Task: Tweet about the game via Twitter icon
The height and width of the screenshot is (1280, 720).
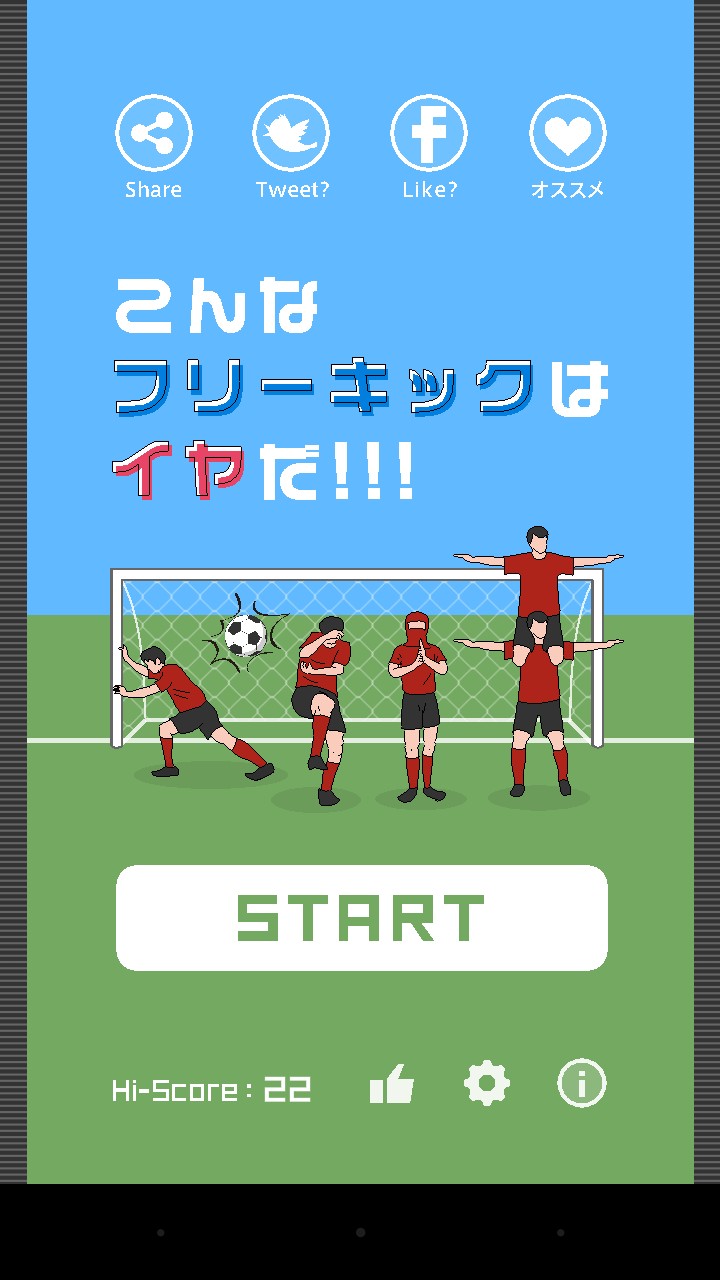Action: point(291,133)
